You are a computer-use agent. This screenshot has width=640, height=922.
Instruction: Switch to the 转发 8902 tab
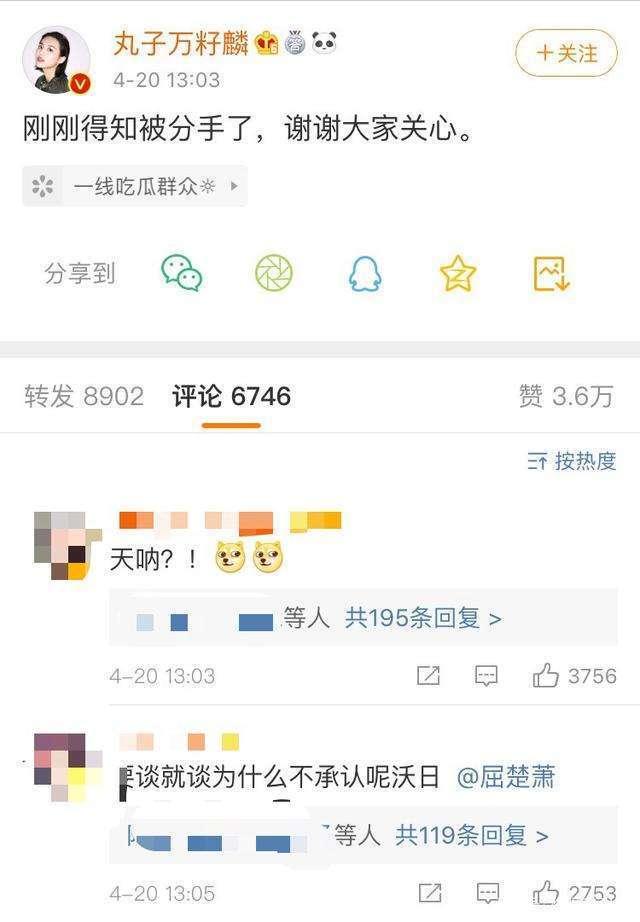(84, 397)
